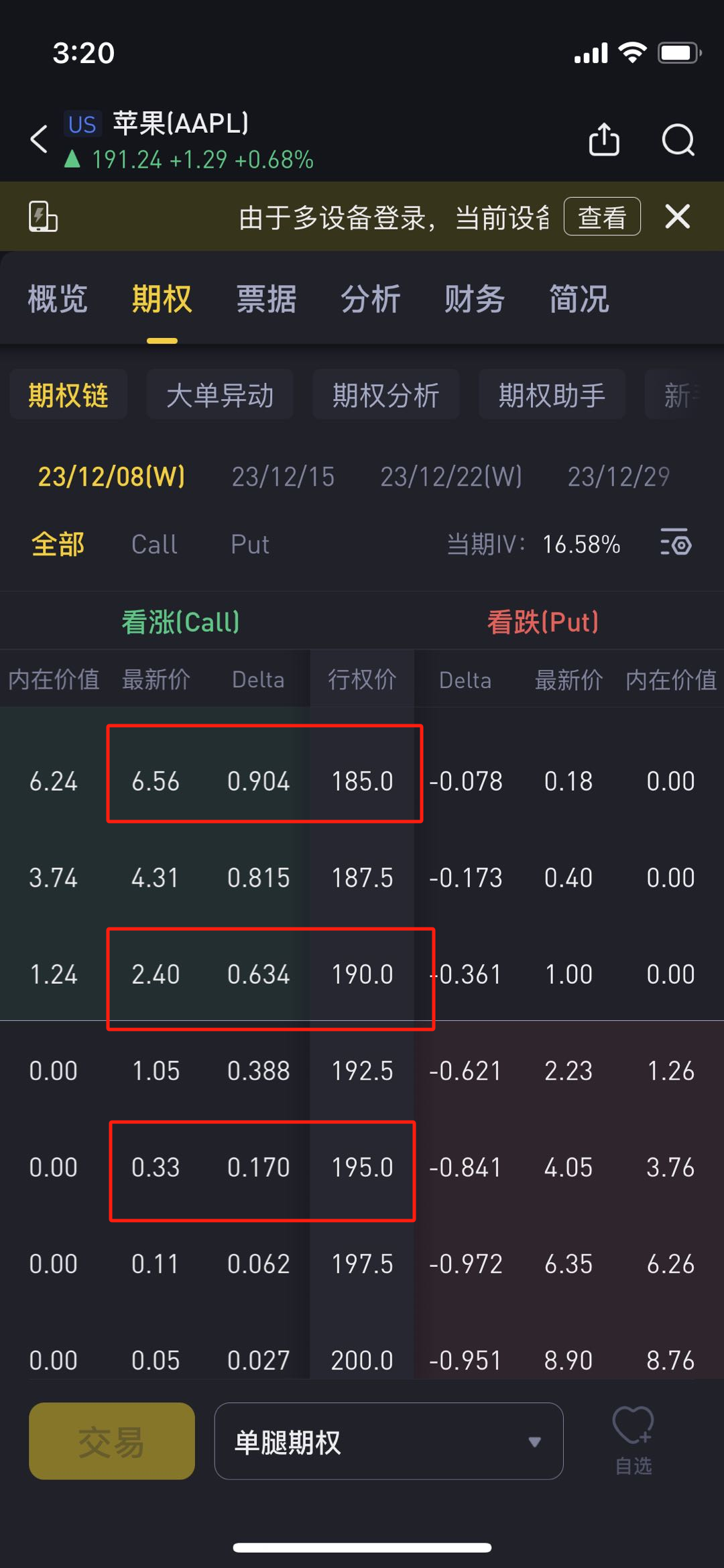The width and height of the screenshot is (724, 1568).
Task: Switch to the 简况 tab
Action: 579,298
